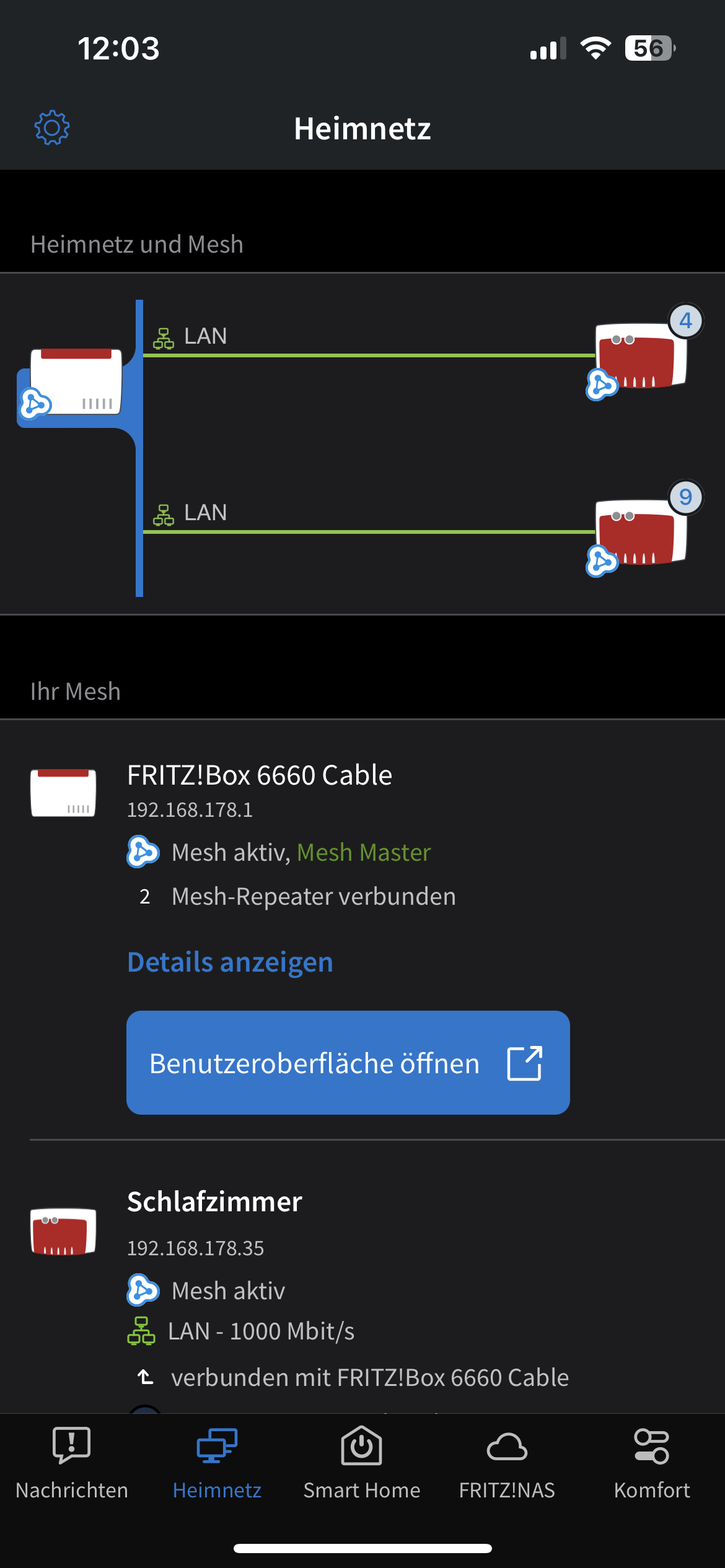Switch to the Komfort tab

[652, 1461]
